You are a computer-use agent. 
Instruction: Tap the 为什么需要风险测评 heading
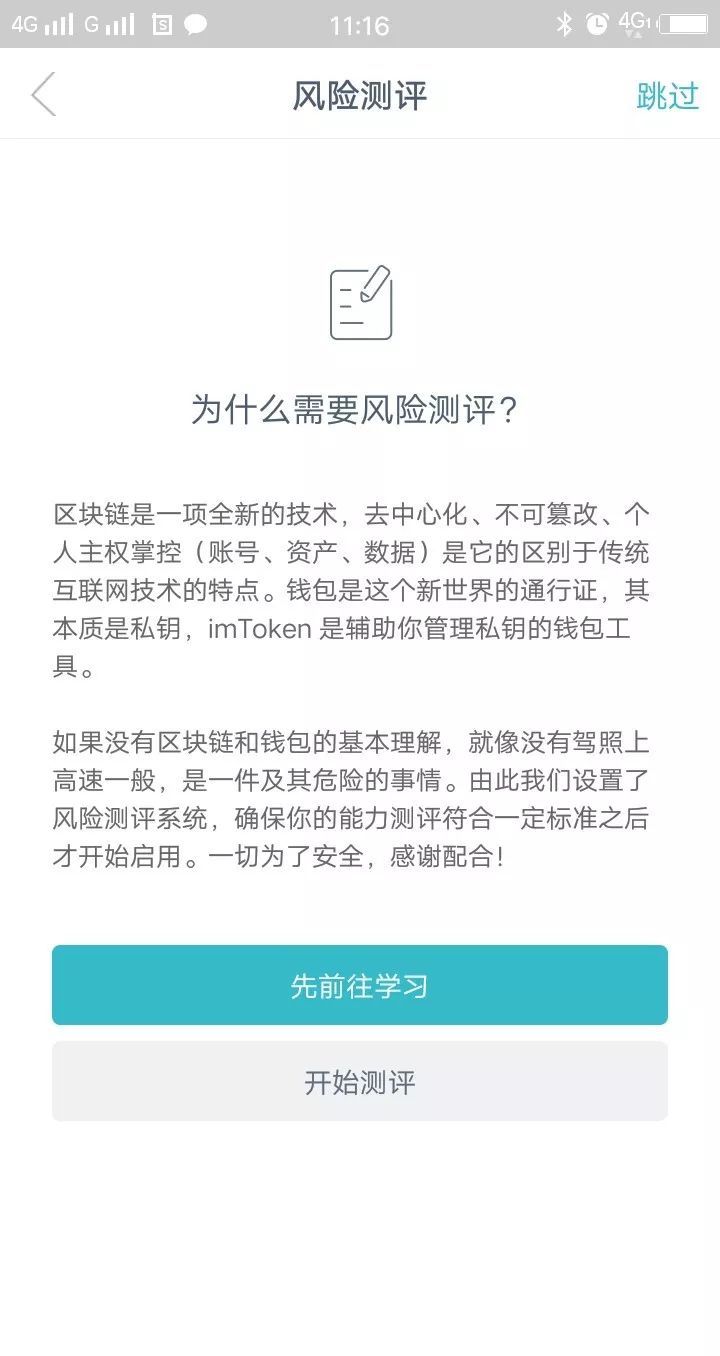(360, 410)
